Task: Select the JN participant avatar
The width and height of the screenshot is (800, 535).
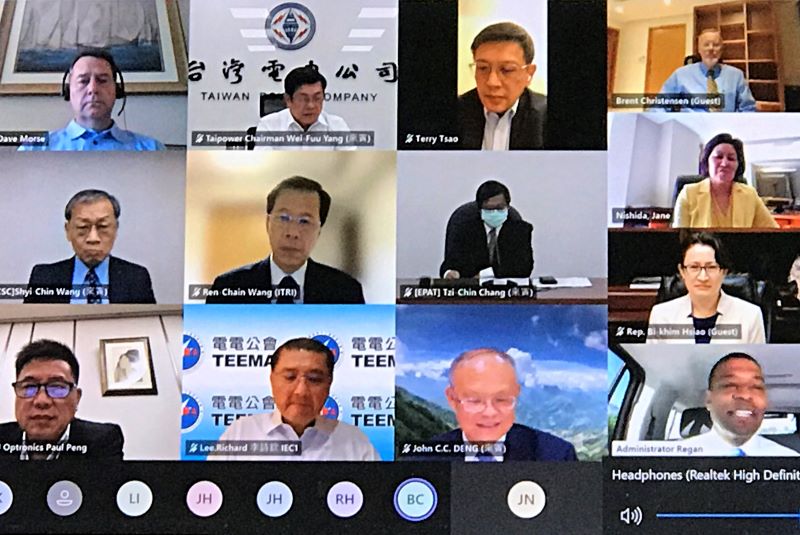Action: (x=526, y=498)
